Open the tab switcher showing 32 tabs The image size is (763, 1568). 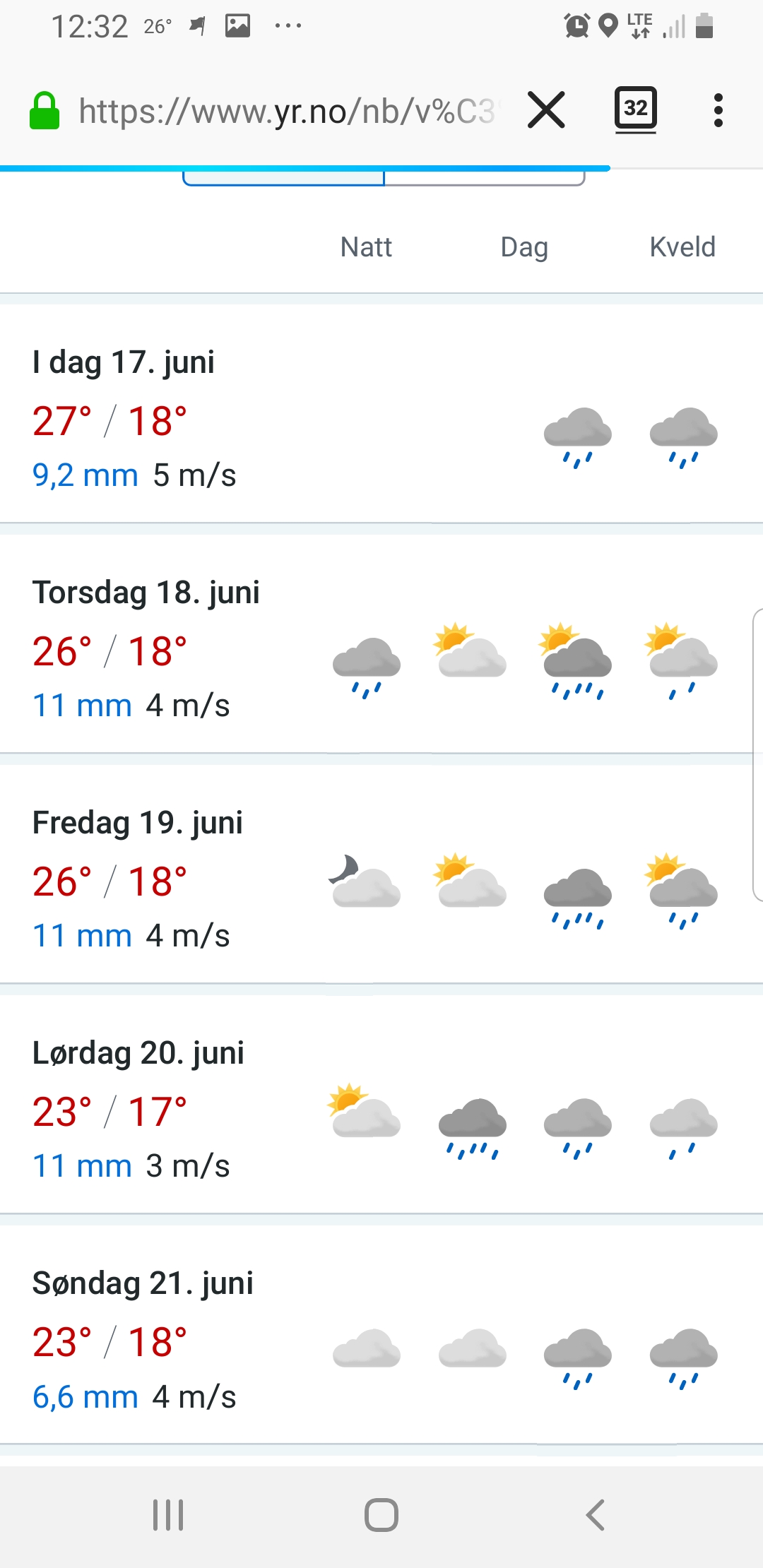coord(635,109)
